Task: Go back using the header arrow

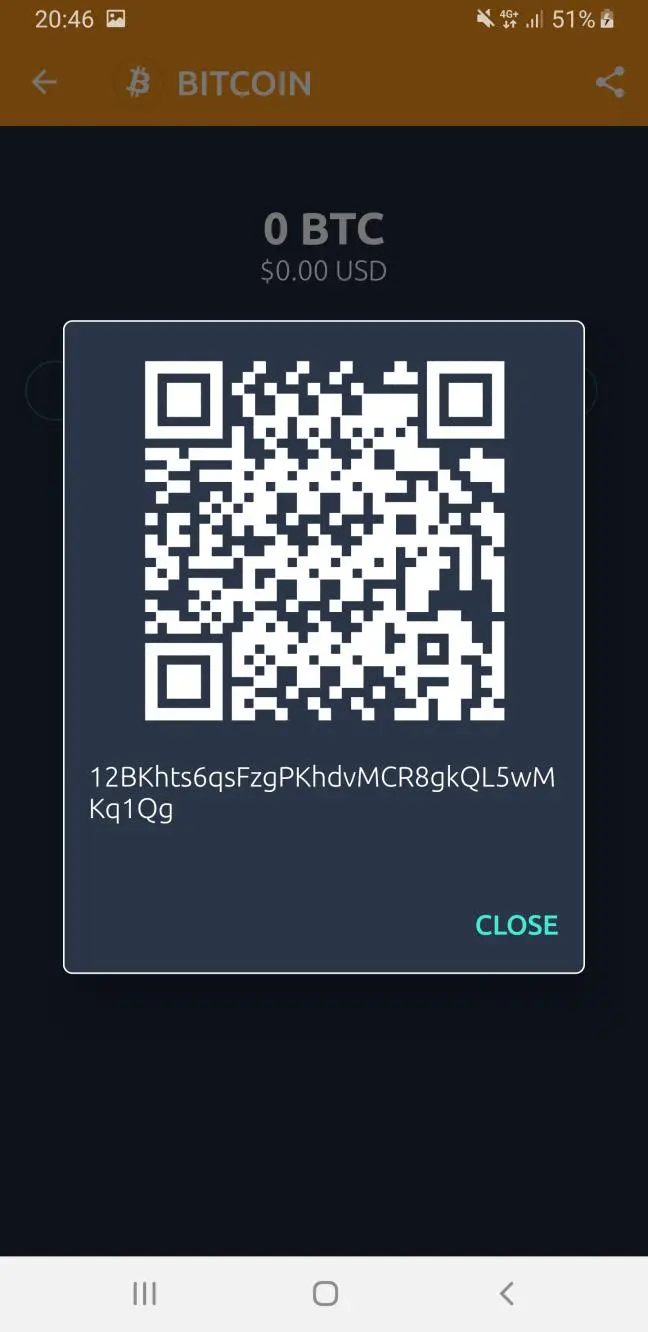Action: (x=44, y=82)
